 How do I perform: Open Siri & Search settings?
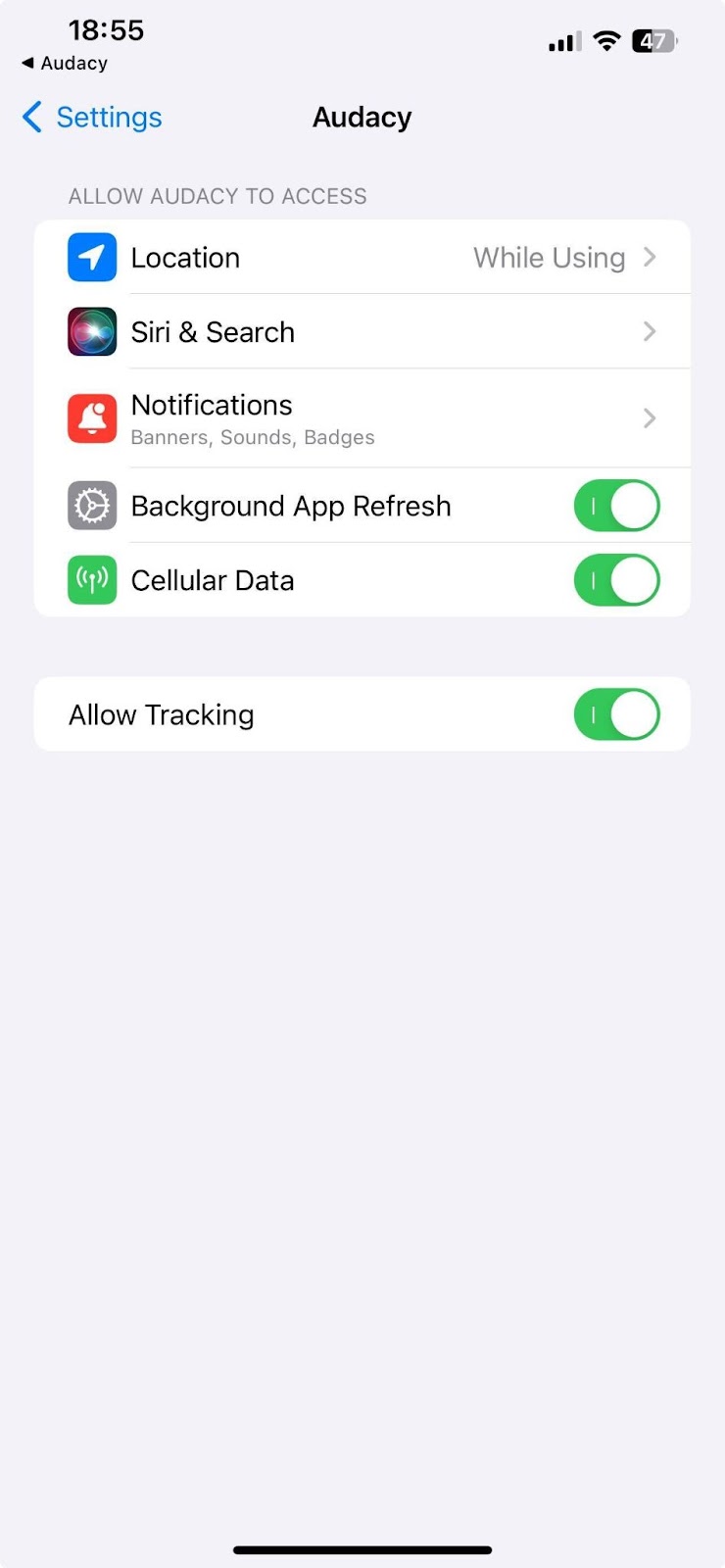(362, 332)
